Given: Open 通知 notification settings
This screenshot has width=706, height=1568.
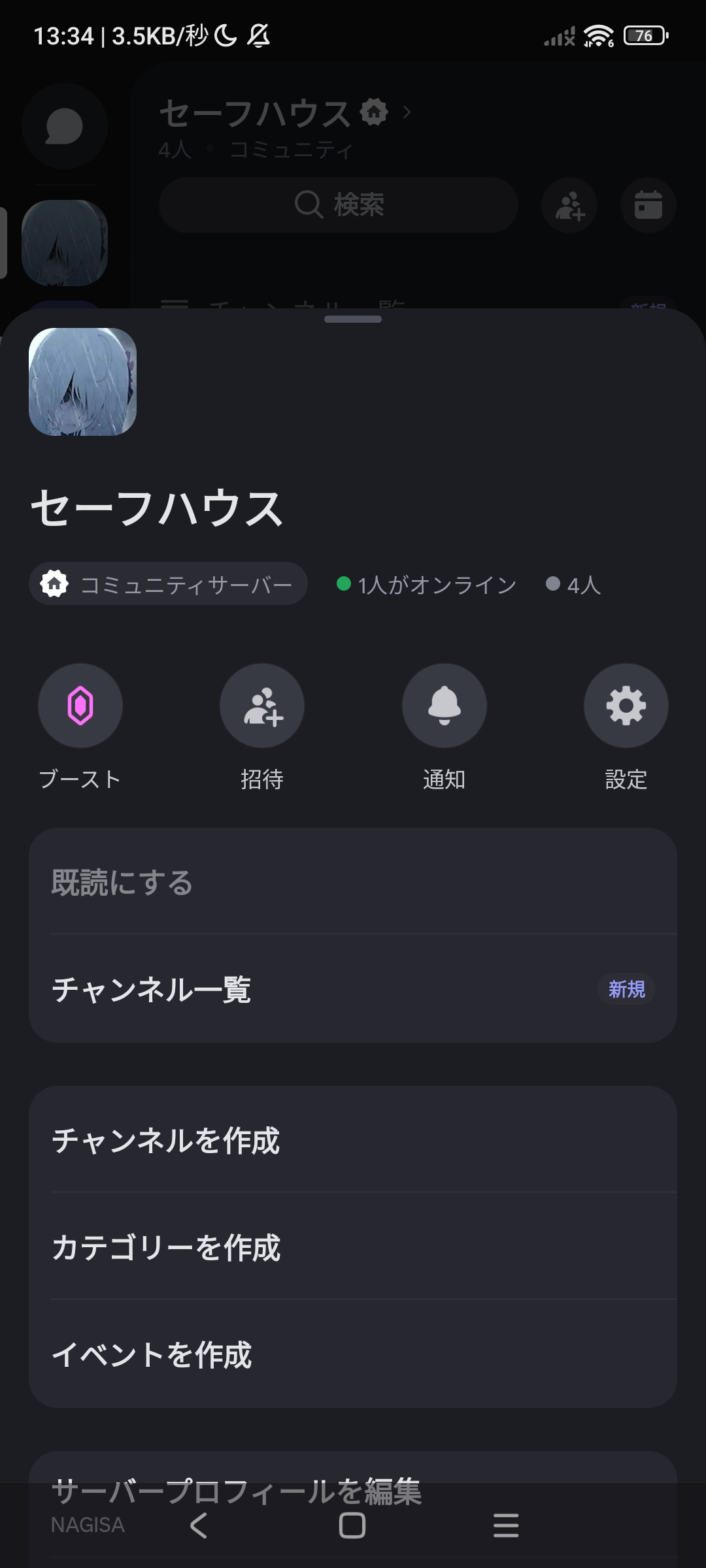Looking at the screenshot, I should pyautogui.click(x=444, y=706).
